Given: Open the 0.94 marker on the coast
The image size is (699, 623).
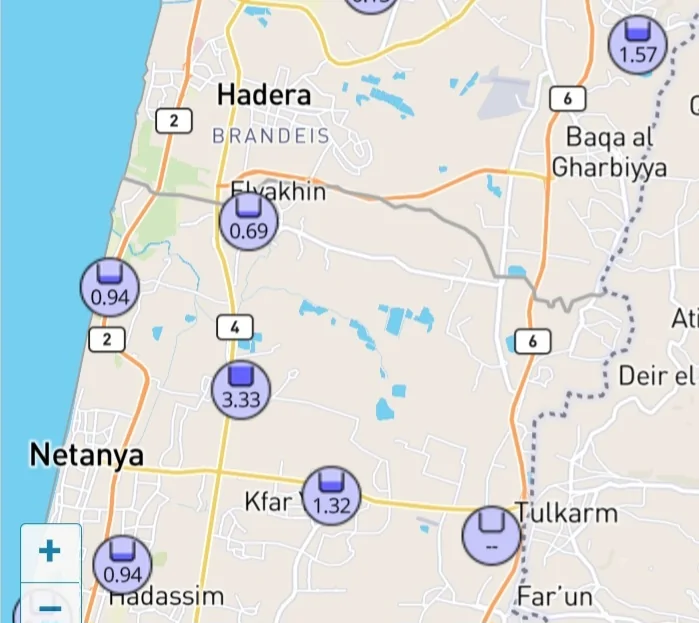Looking at the screenshot, I should tap(109, 286).
